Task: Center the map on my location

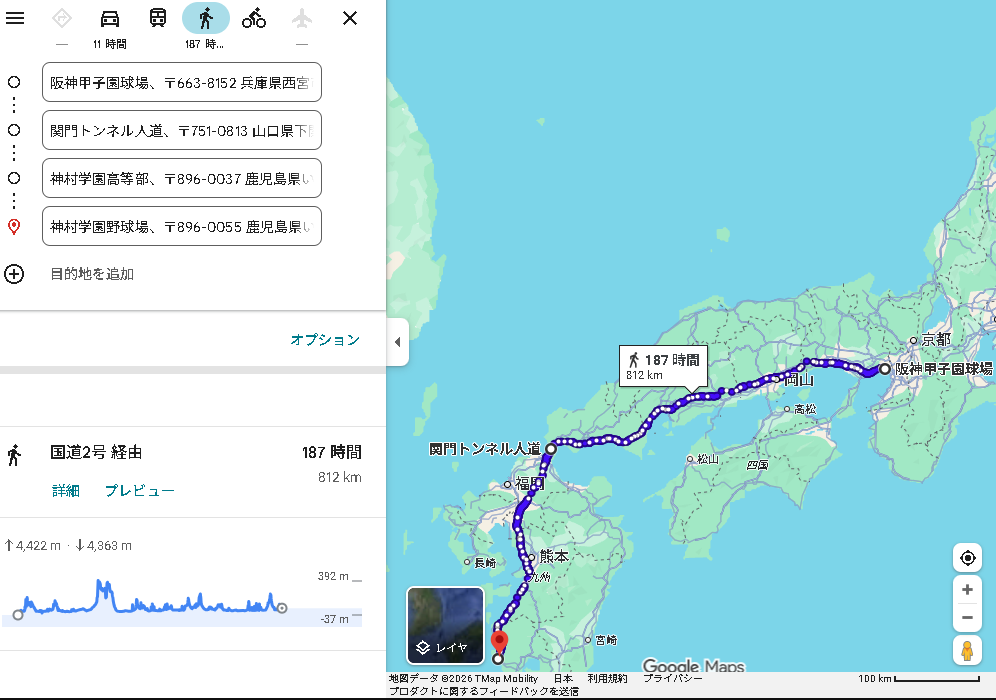Action: point(967,558)
